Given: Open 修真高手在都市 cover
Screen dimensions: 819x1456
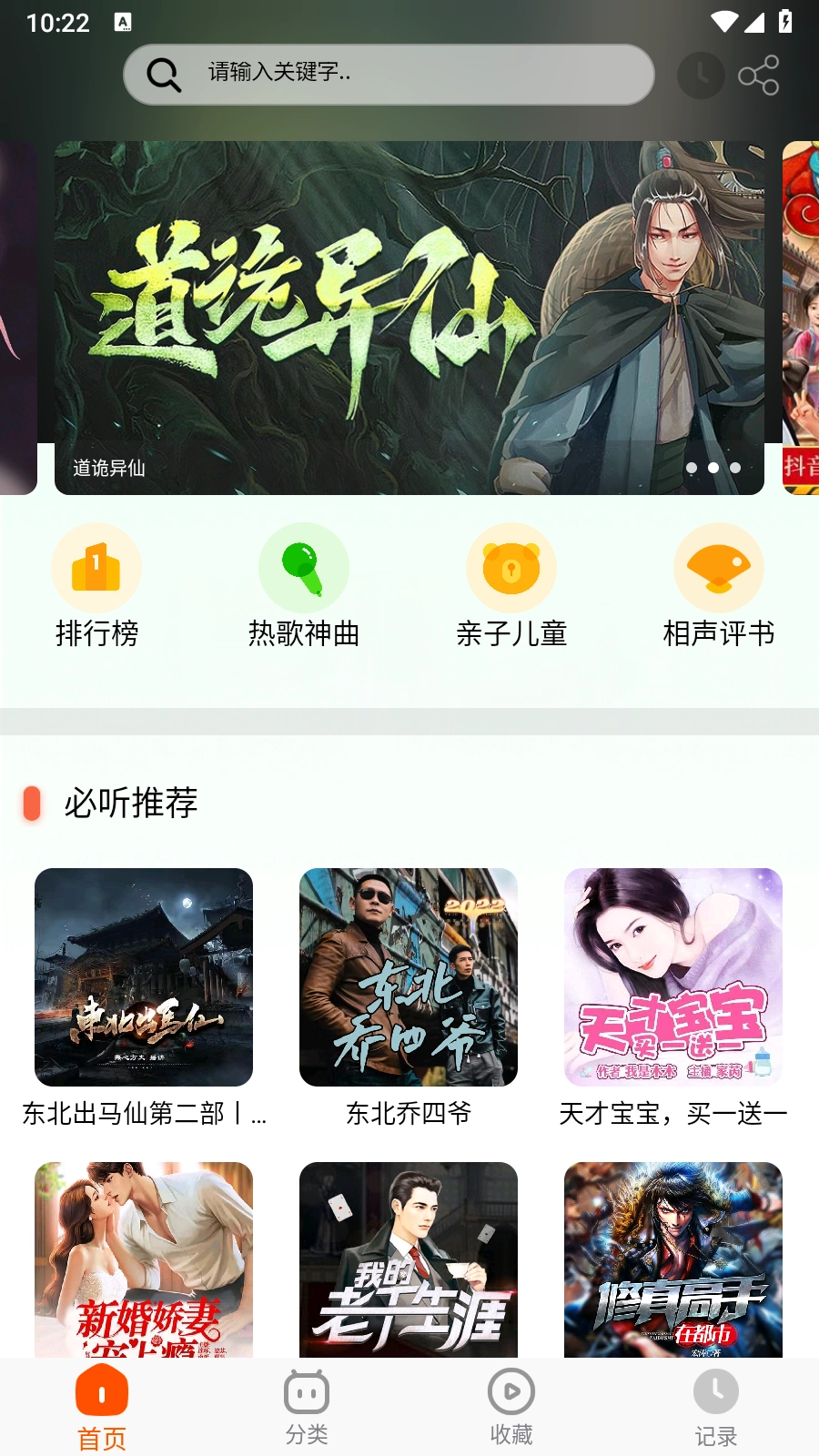Looking at the screenshot, I should click(673, 1260).
